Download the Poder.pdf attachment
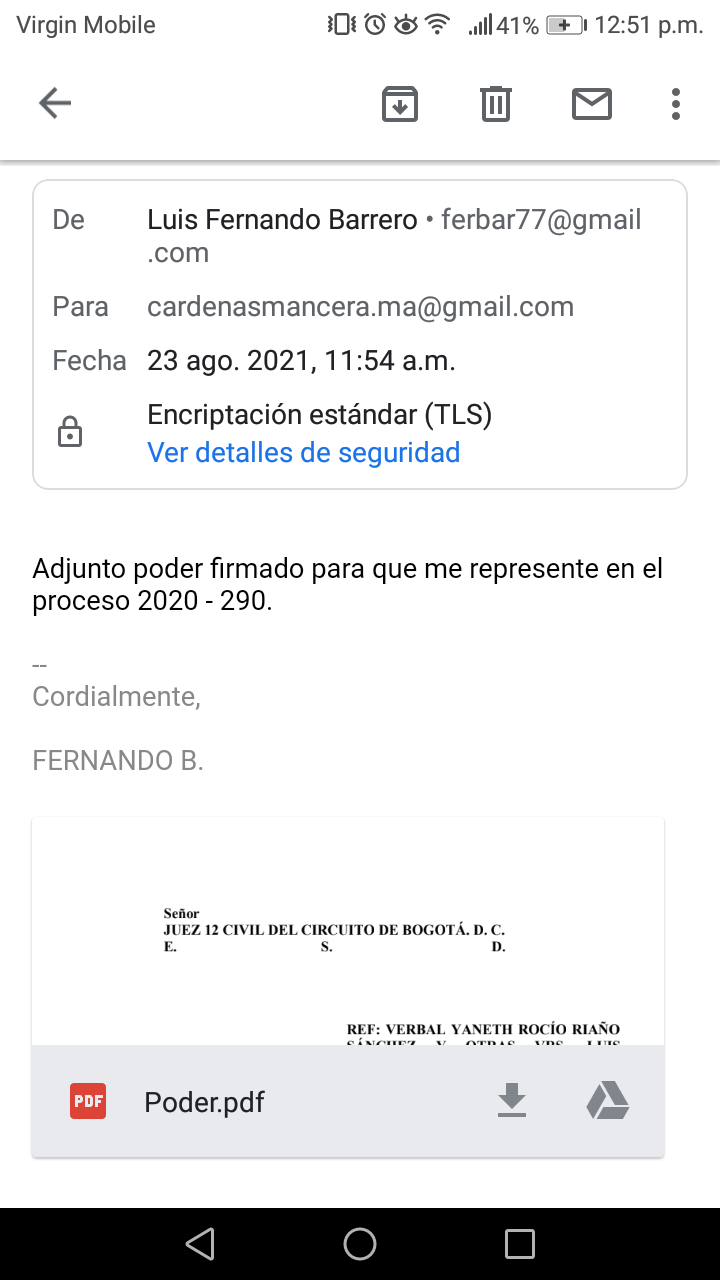Image resolution: width=720 pixels, height=1280 pixels. coord(512,1101)
